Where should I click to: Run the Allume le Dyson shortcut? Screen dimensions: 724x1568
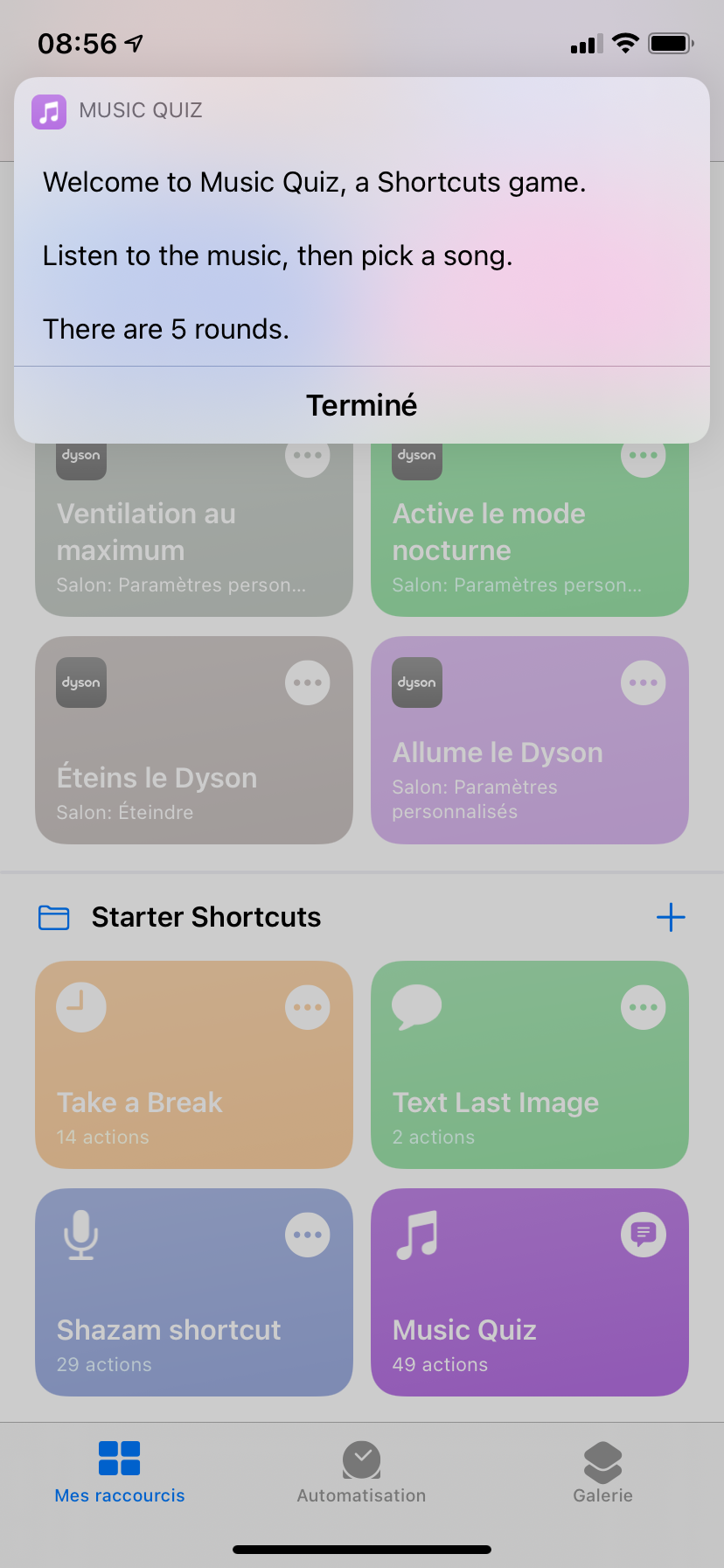coord(530,740)
